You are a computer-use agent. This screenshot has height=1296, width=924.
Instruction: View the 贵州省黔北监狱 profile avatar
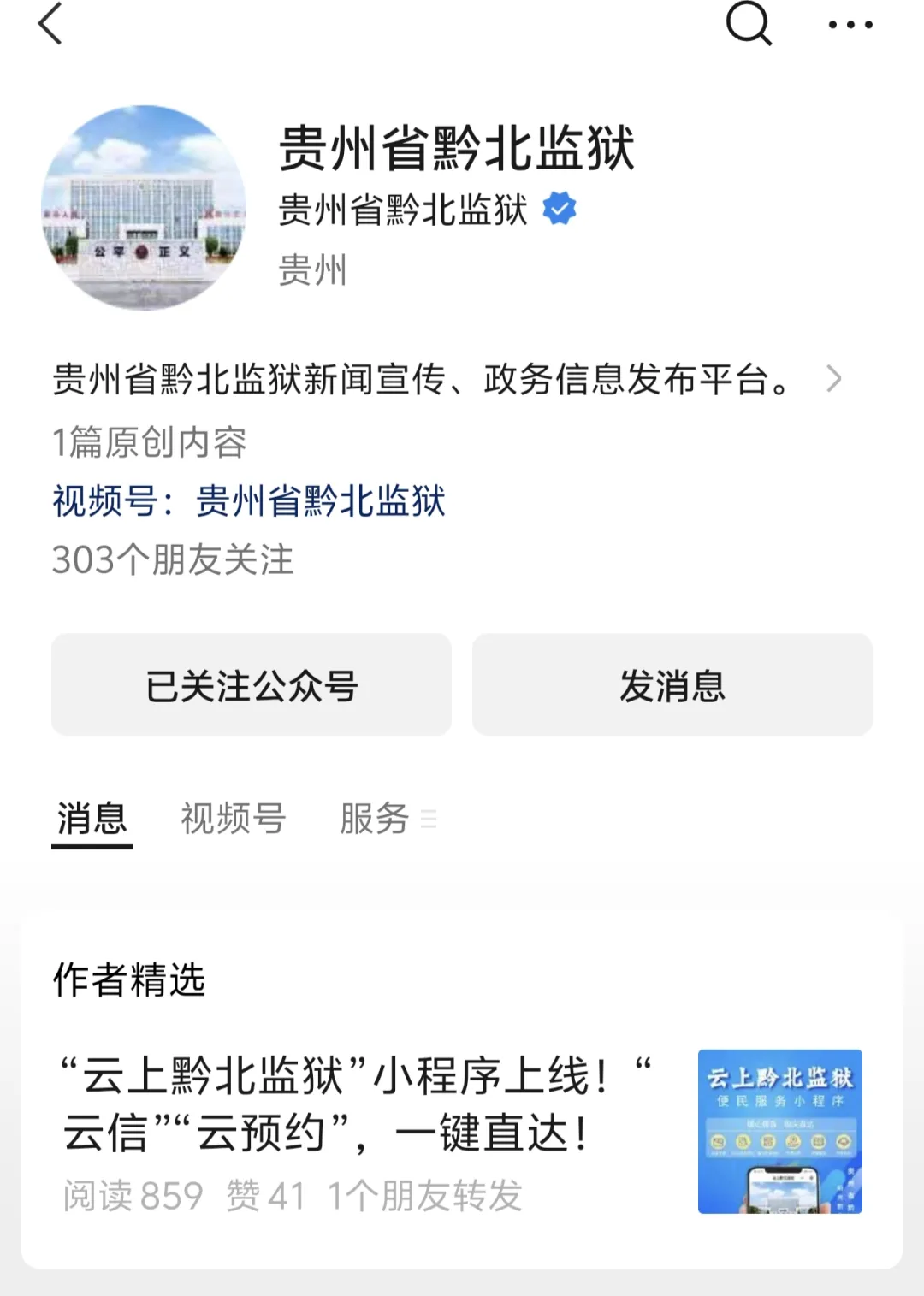click(144, 208)
